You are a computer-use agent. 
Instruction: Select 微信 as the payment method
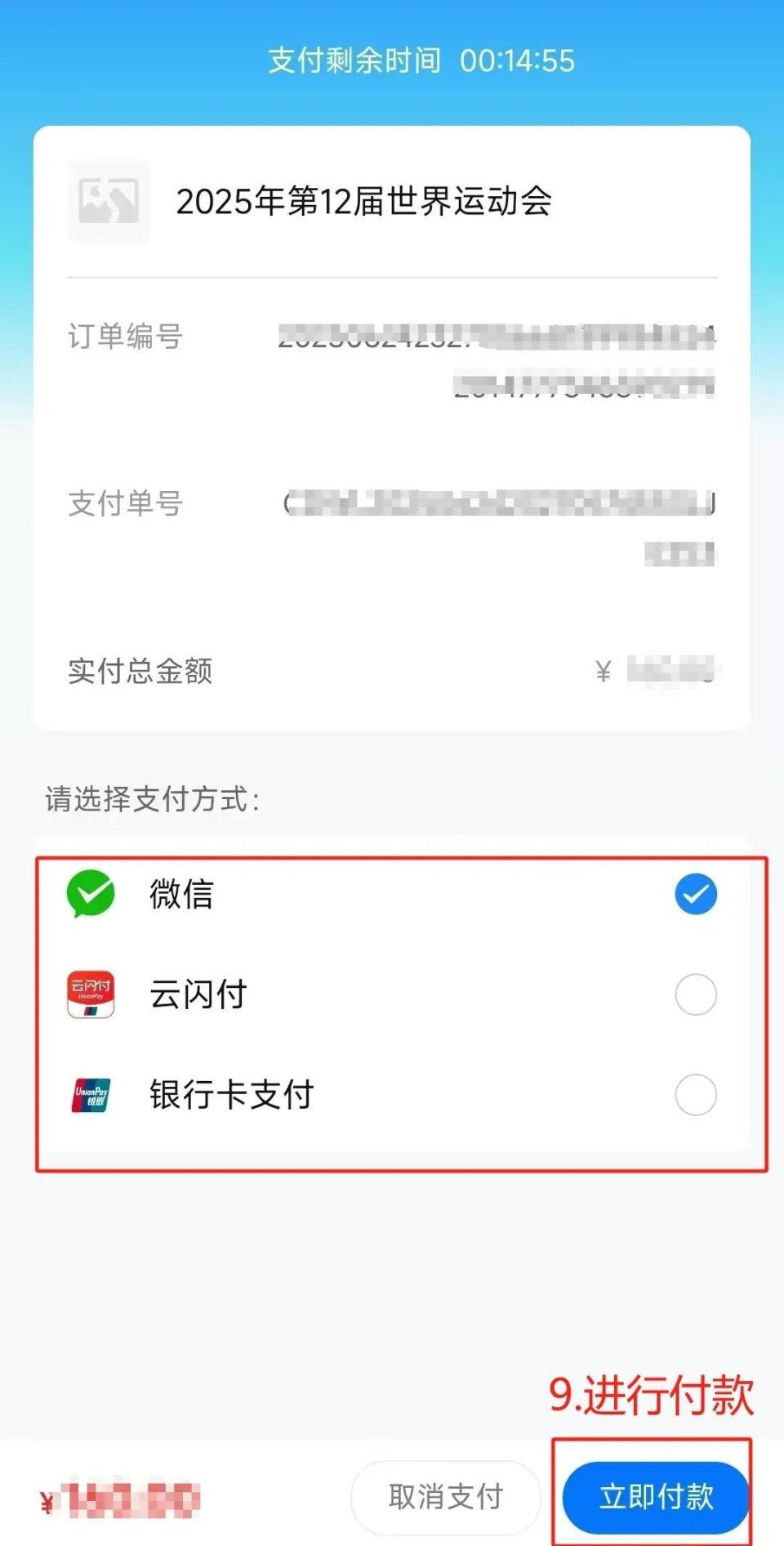[392, 894]
